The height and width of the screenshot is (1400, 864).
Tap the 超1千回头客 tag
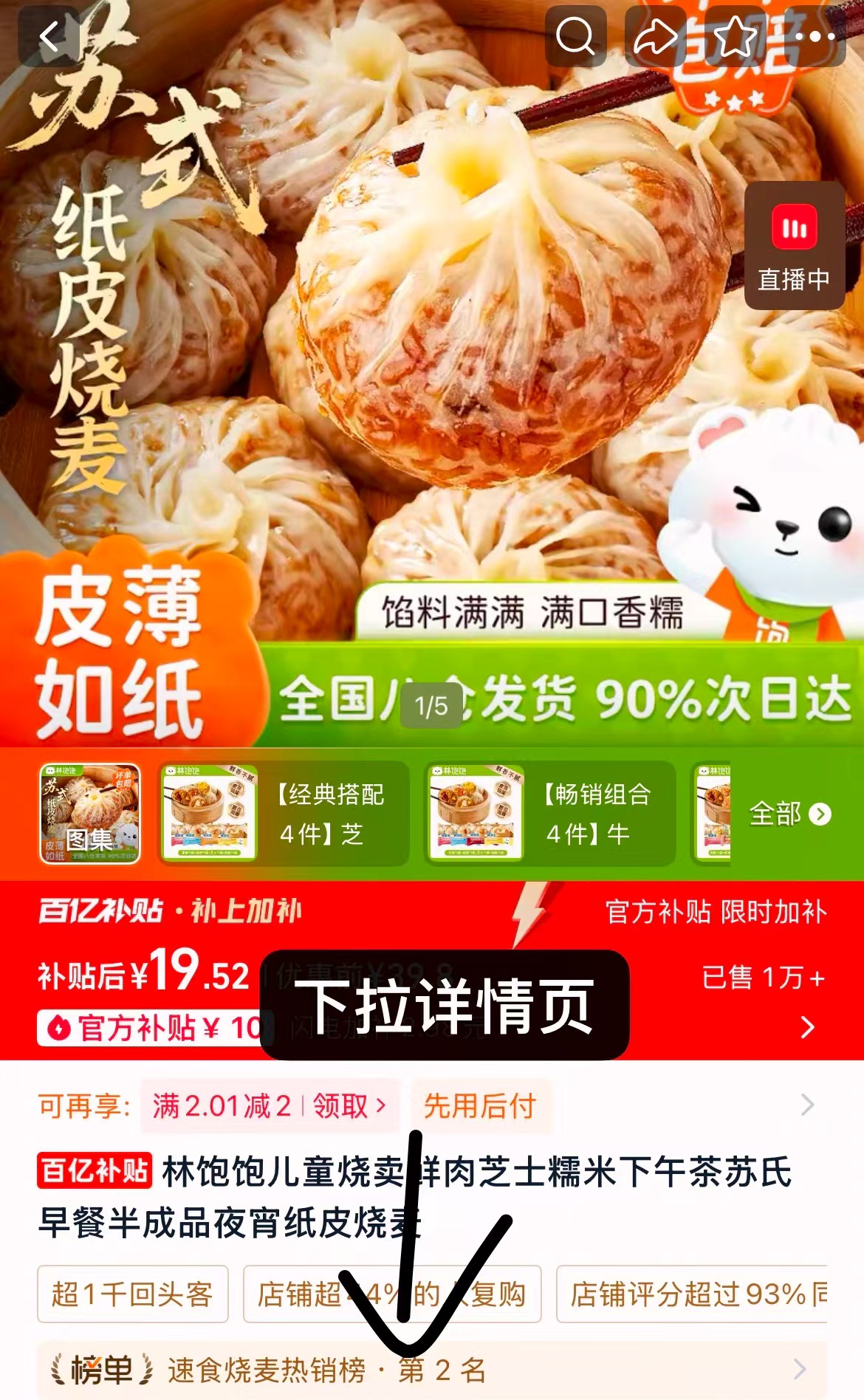tap(133, 1294)
